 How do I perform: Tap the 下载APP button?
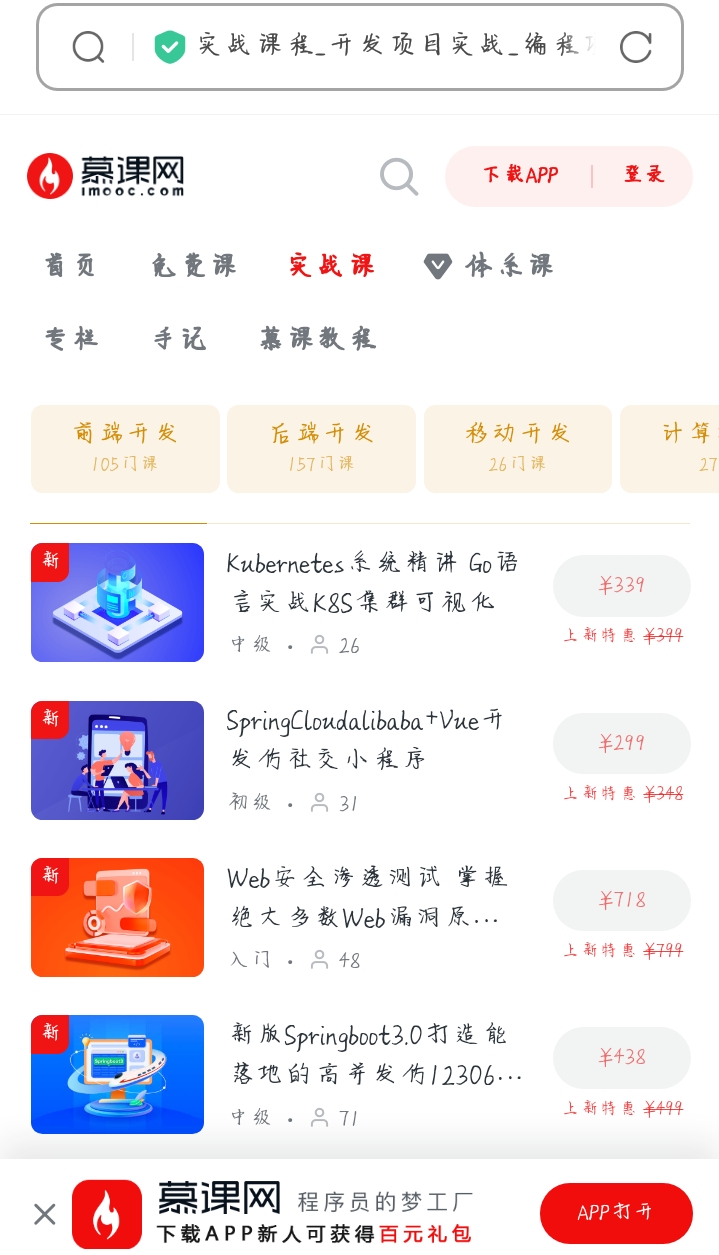(520, 175)
